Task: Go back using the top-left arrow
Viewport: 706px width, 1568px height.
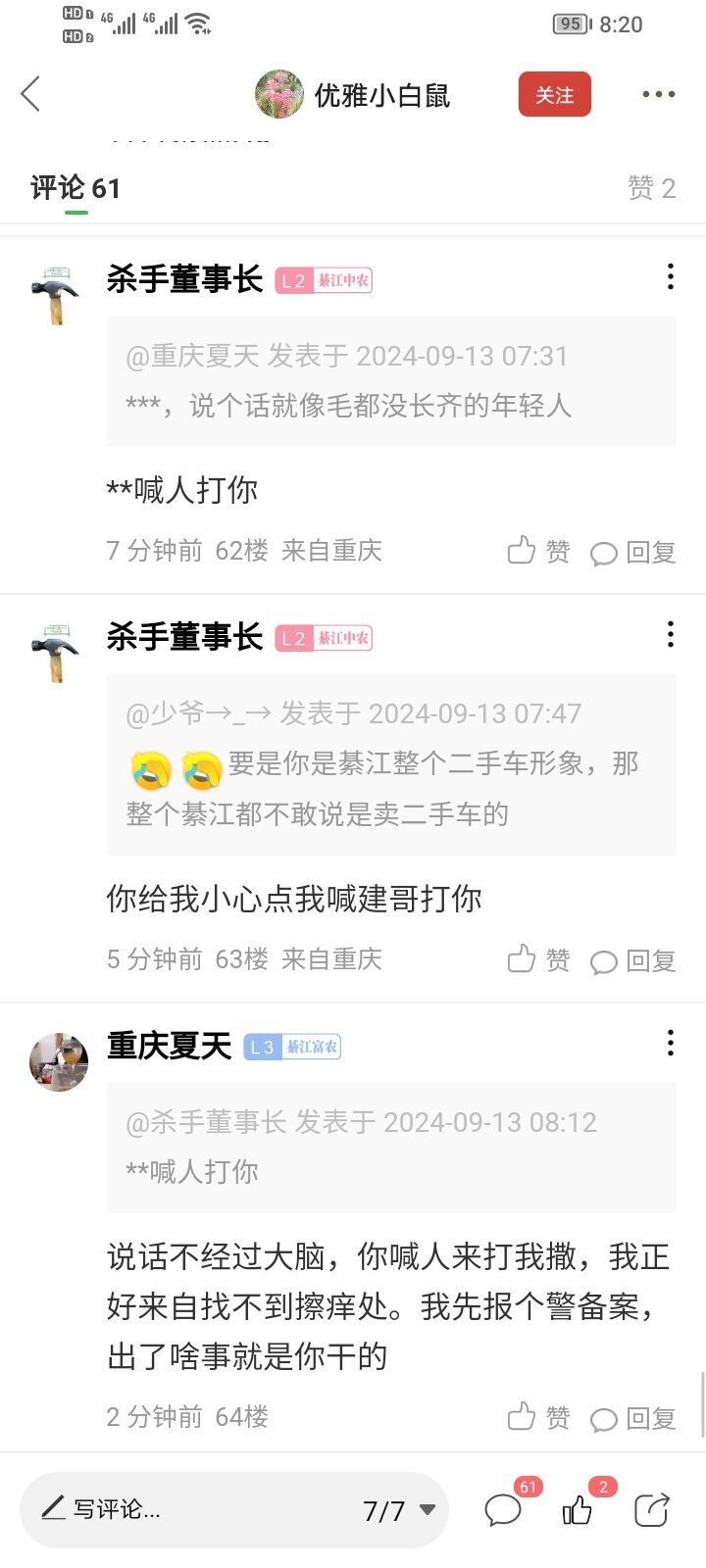Action: (x=31, y=95)
